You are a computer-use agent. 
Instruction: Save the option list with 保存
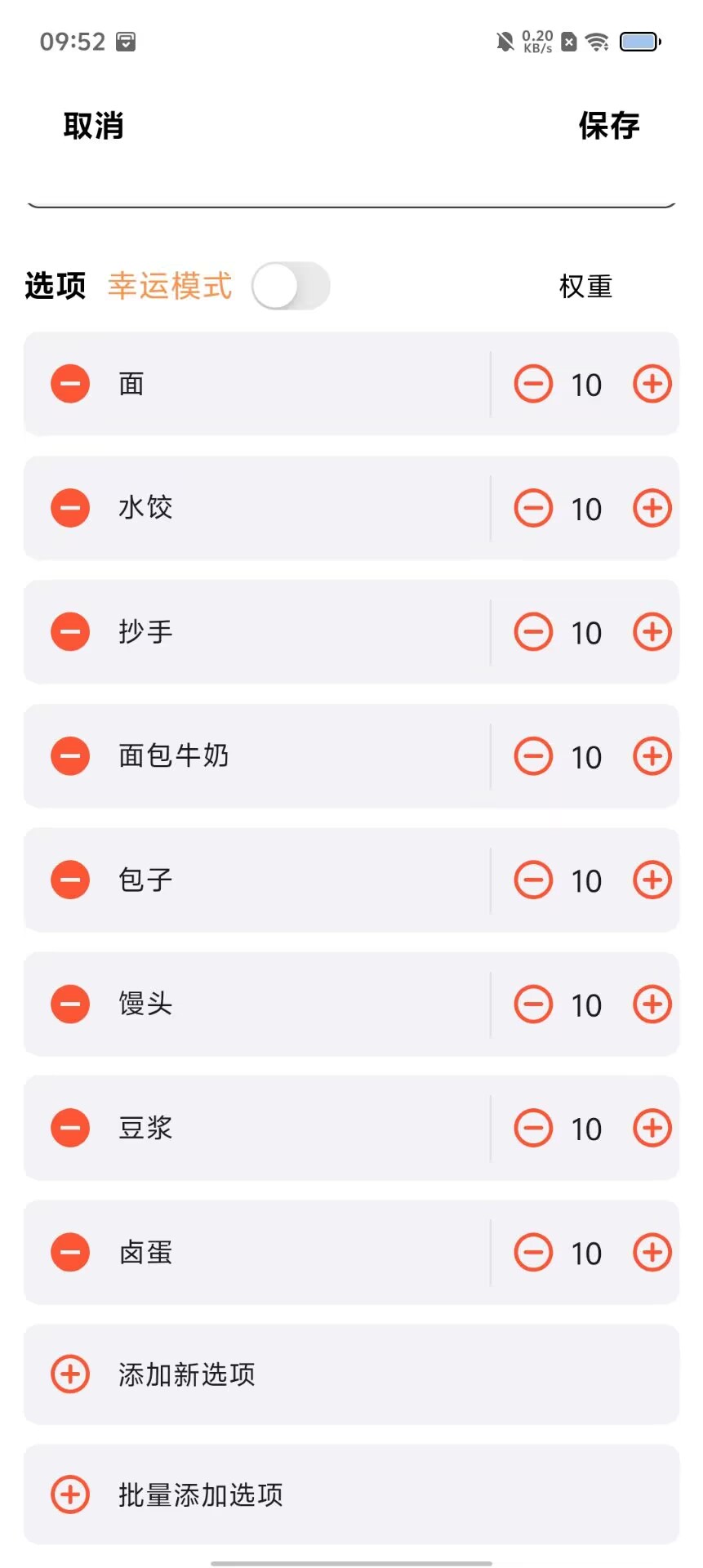point(608,126)
